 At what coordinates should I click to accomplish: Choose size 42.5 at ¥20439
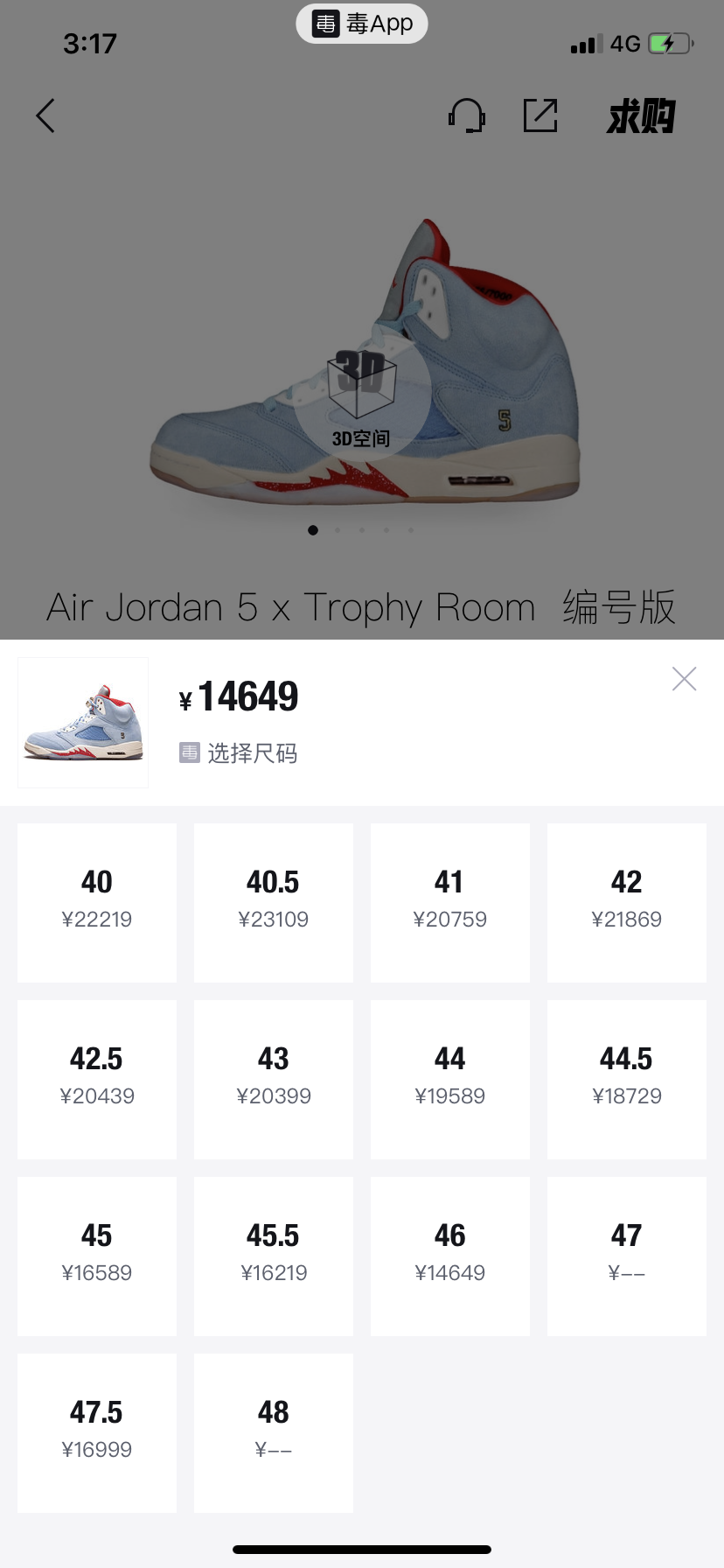pos(97,1079)
